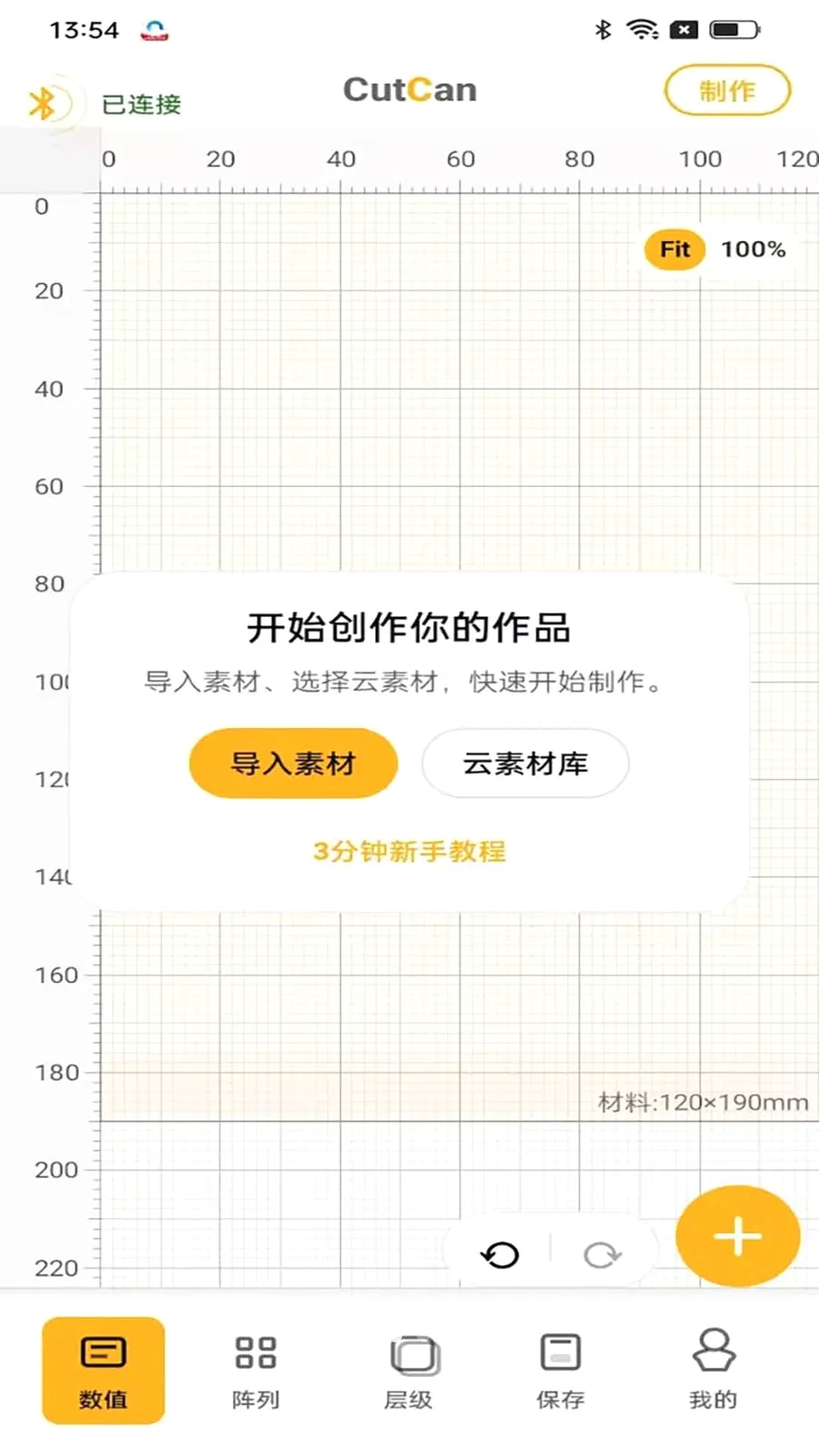Go to the 我的 profile tab
Screen dimensions: 819x1456
tap(713, 1370)
